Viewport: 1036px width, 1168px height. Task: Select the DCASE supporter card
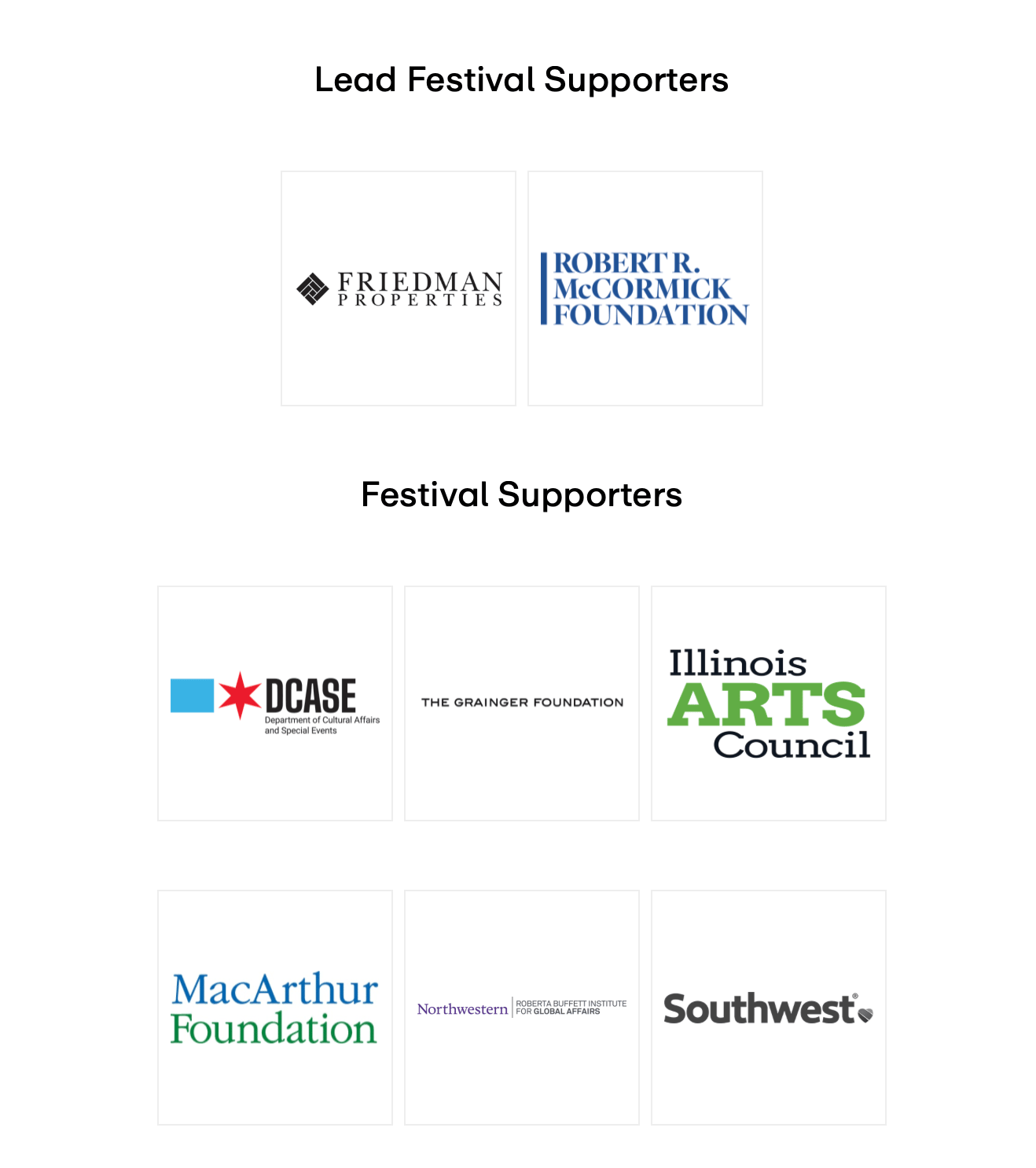click(275, 703)
